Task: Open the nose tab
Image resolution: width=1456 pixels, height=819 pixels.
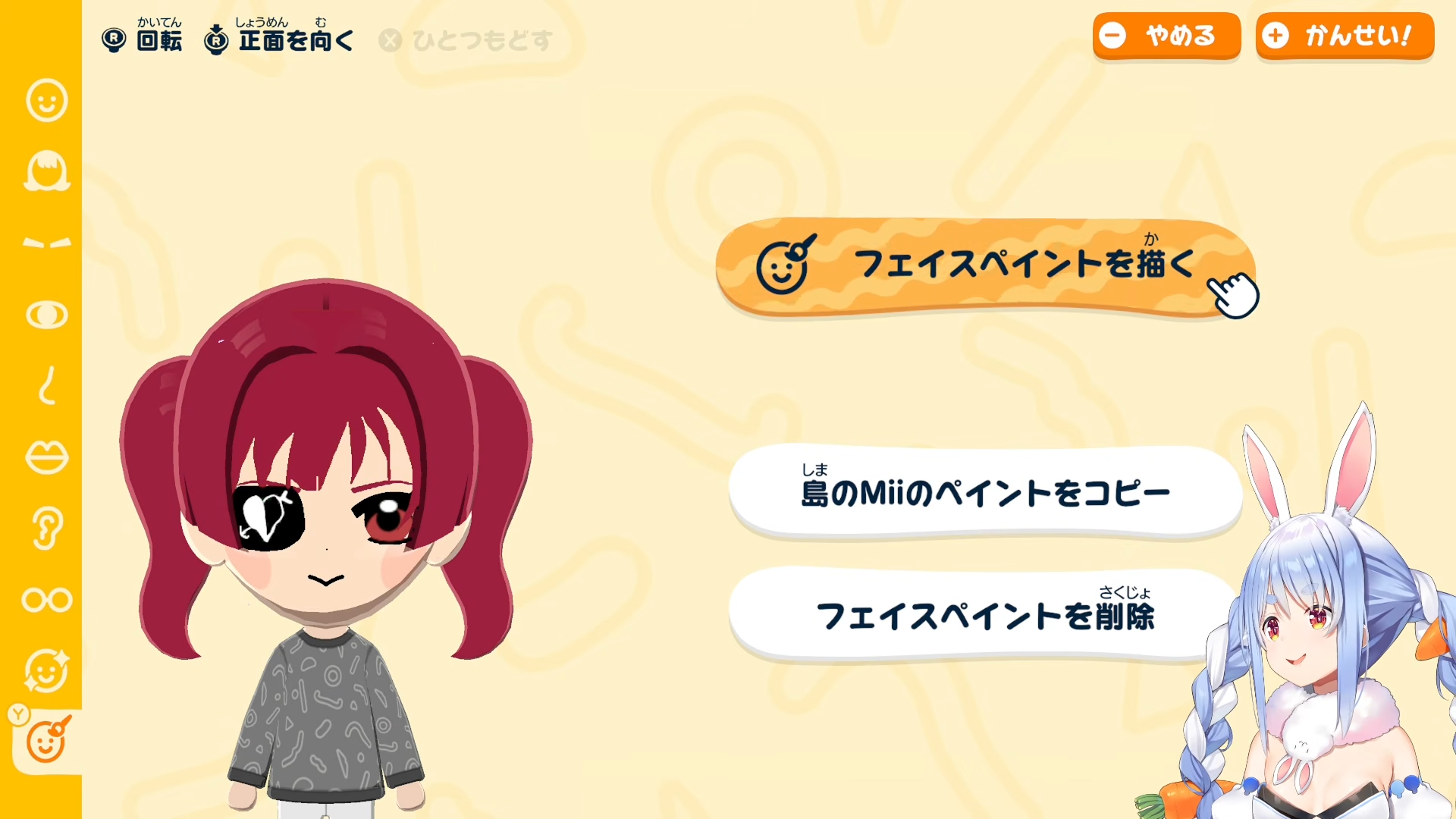Action: (x=47, y=385)
